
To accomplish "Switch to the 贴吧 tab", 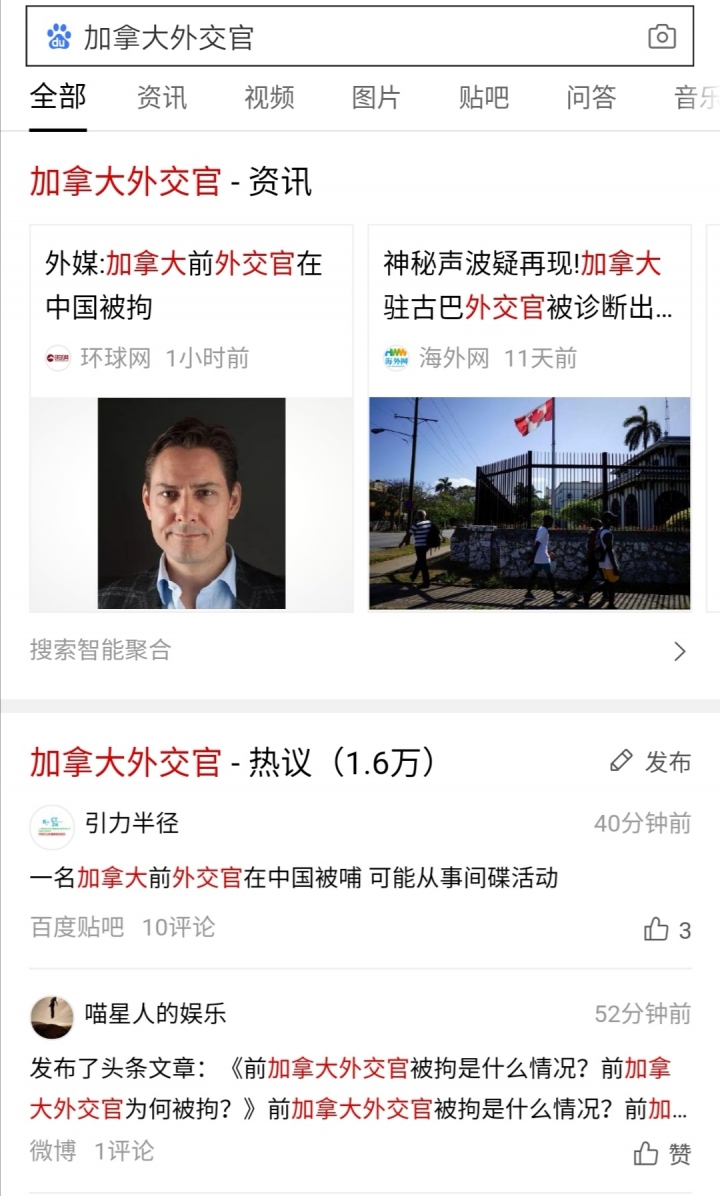I will point(484,98).
